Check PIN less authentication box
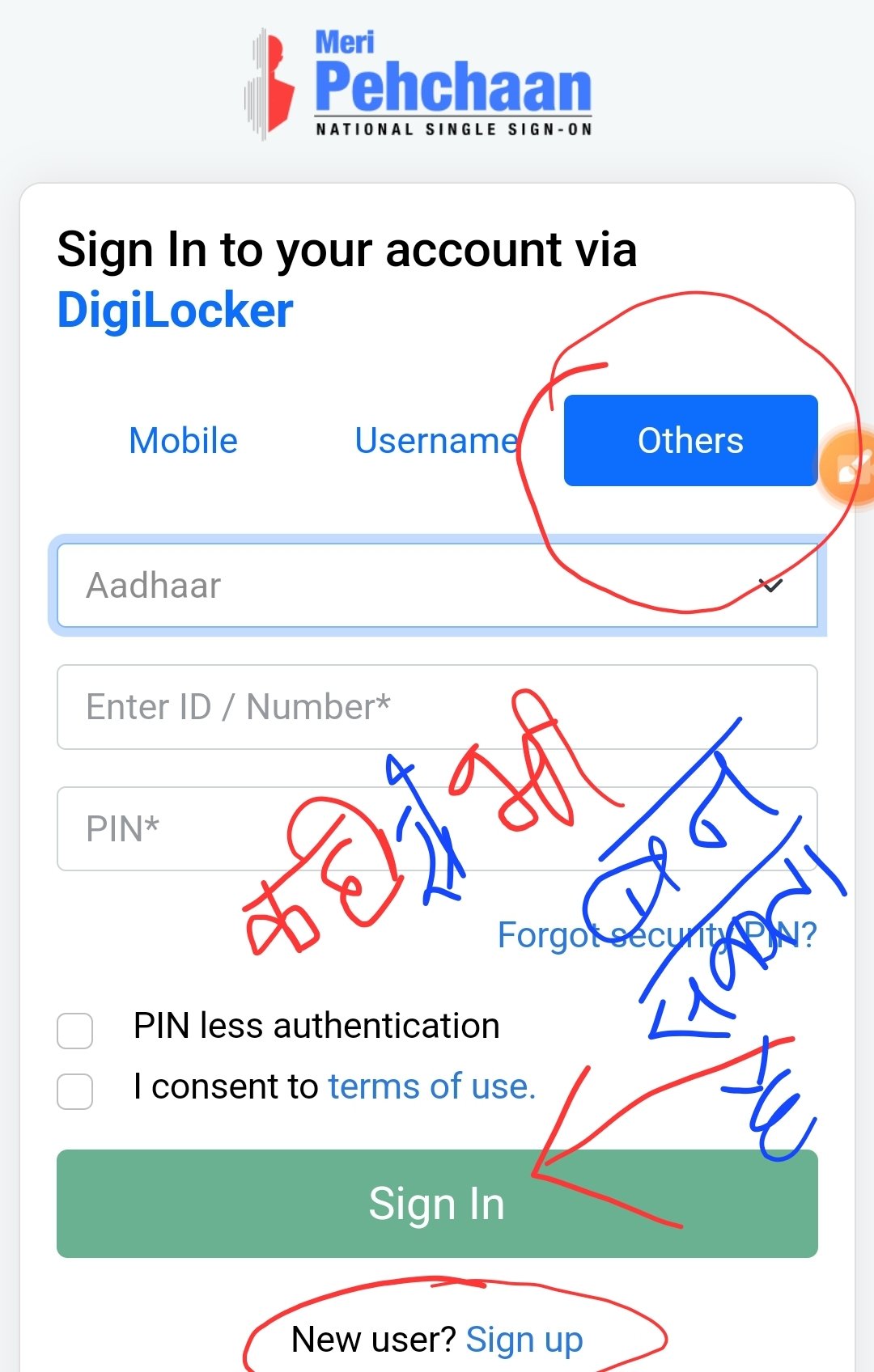The height and width of the screenshot is (1372, 874). point(75,1031)
